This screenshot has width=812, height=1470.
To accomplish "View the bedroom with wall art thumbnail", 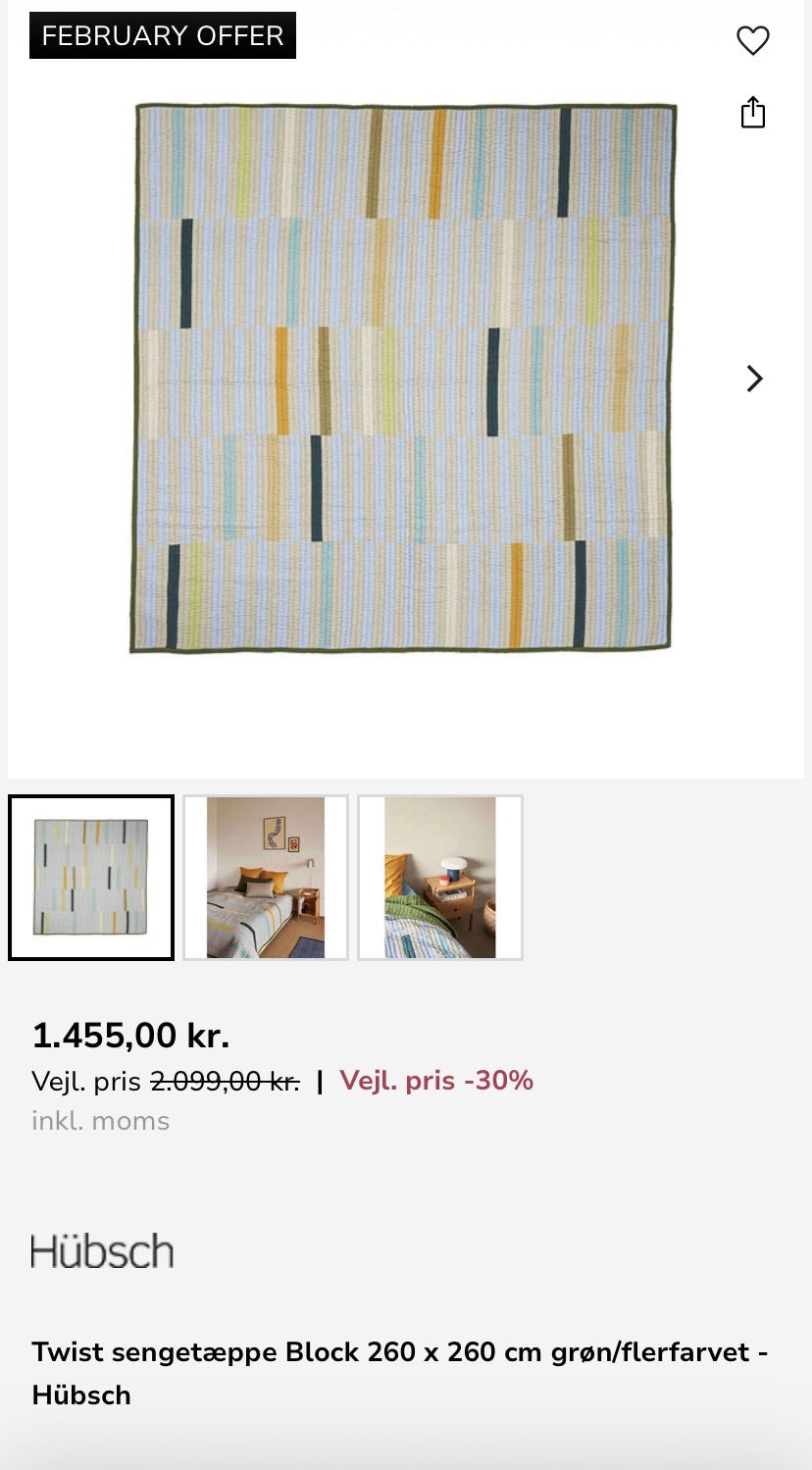I will [266, 877].
